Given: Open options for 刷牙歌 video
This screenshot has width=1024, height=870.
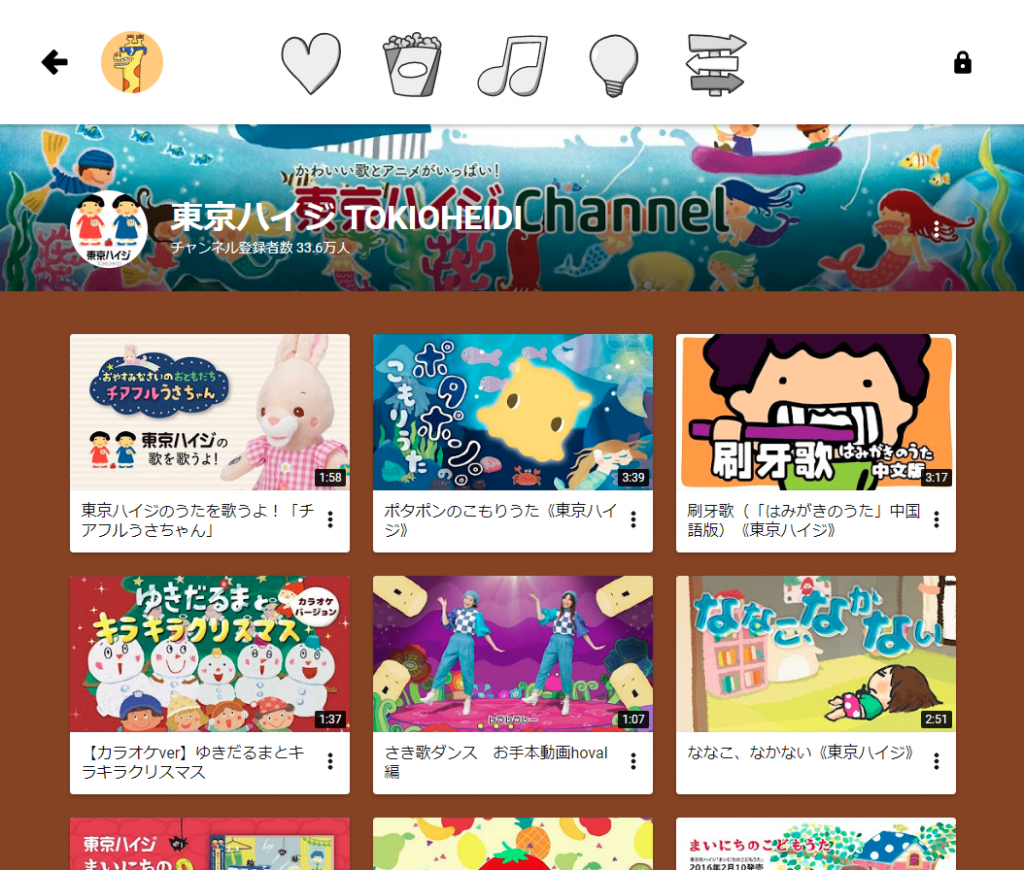Looking at the screenshot, I should 936,519.
